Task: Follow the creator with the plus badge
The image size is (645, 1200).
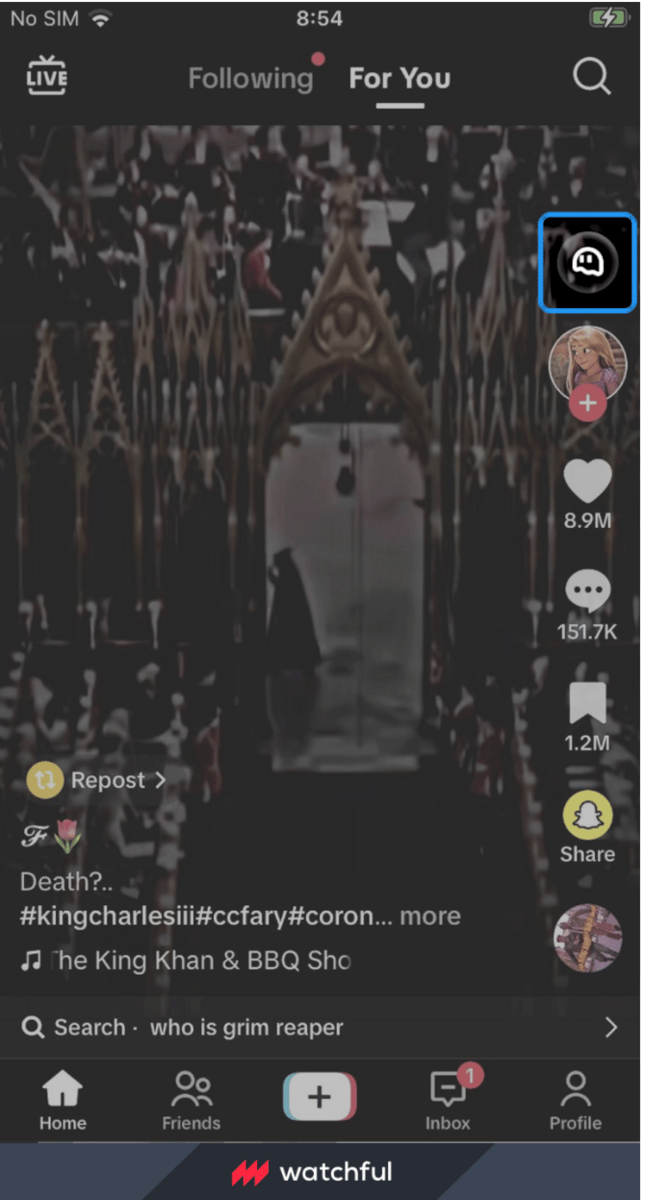Action: (x=588, y=404)
